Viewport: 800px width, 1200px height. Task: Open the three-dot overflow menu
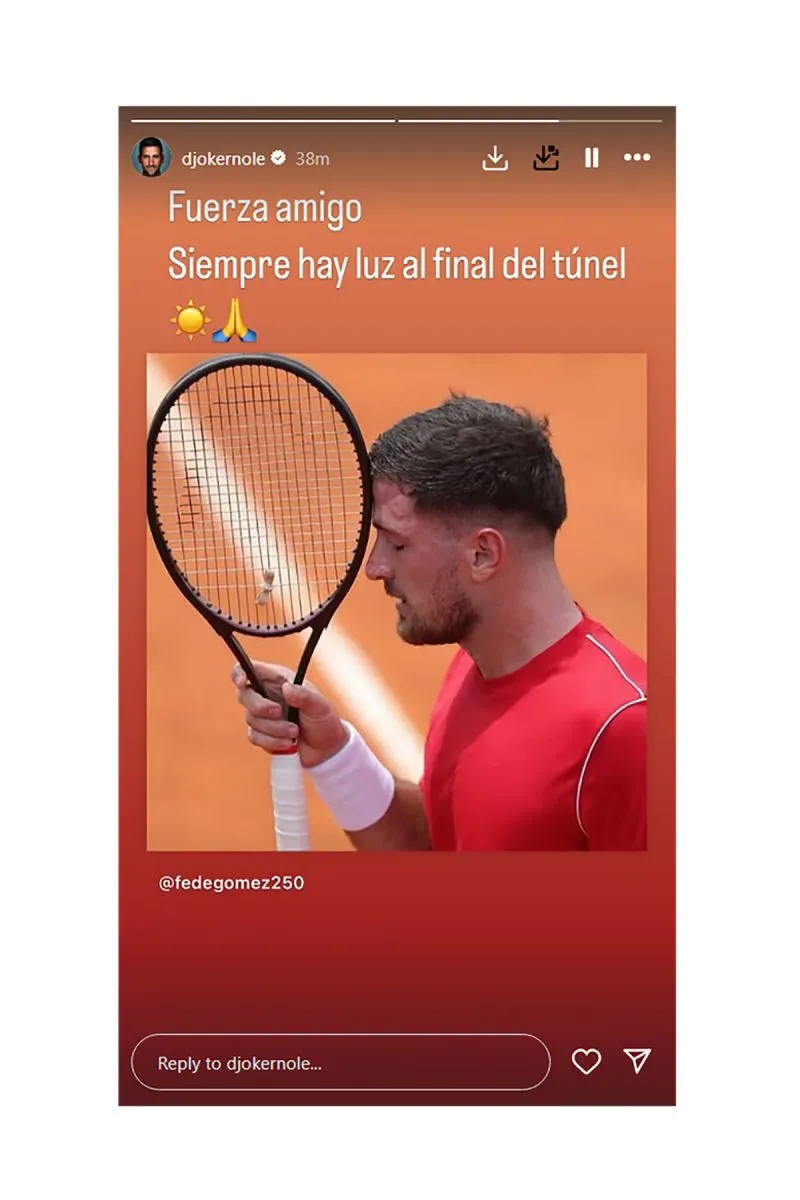coord(637,158)
